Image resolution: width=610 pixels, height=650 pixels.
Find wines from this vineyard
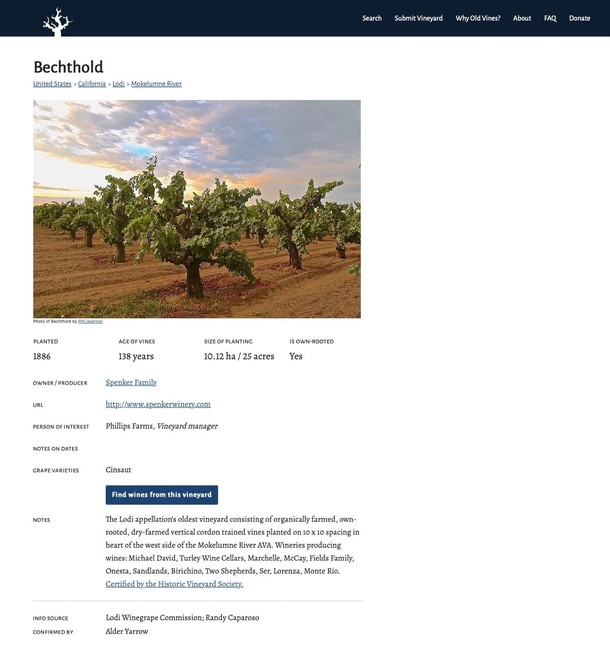click(162, 495)
